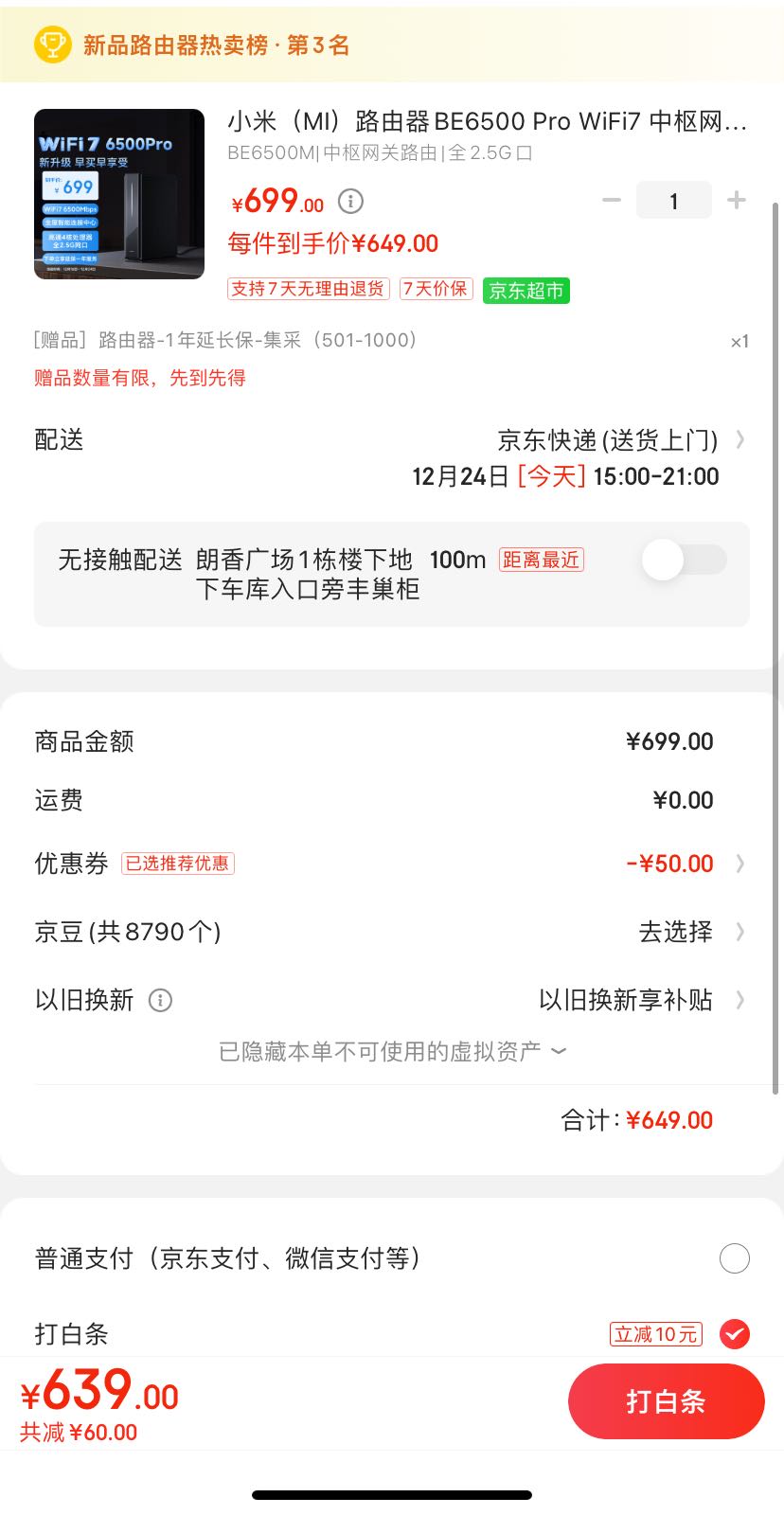Screen dimensions: 784x1515
Task: Click the 已选推荐优惠 tag beside 优惠券
Action: 180,864
